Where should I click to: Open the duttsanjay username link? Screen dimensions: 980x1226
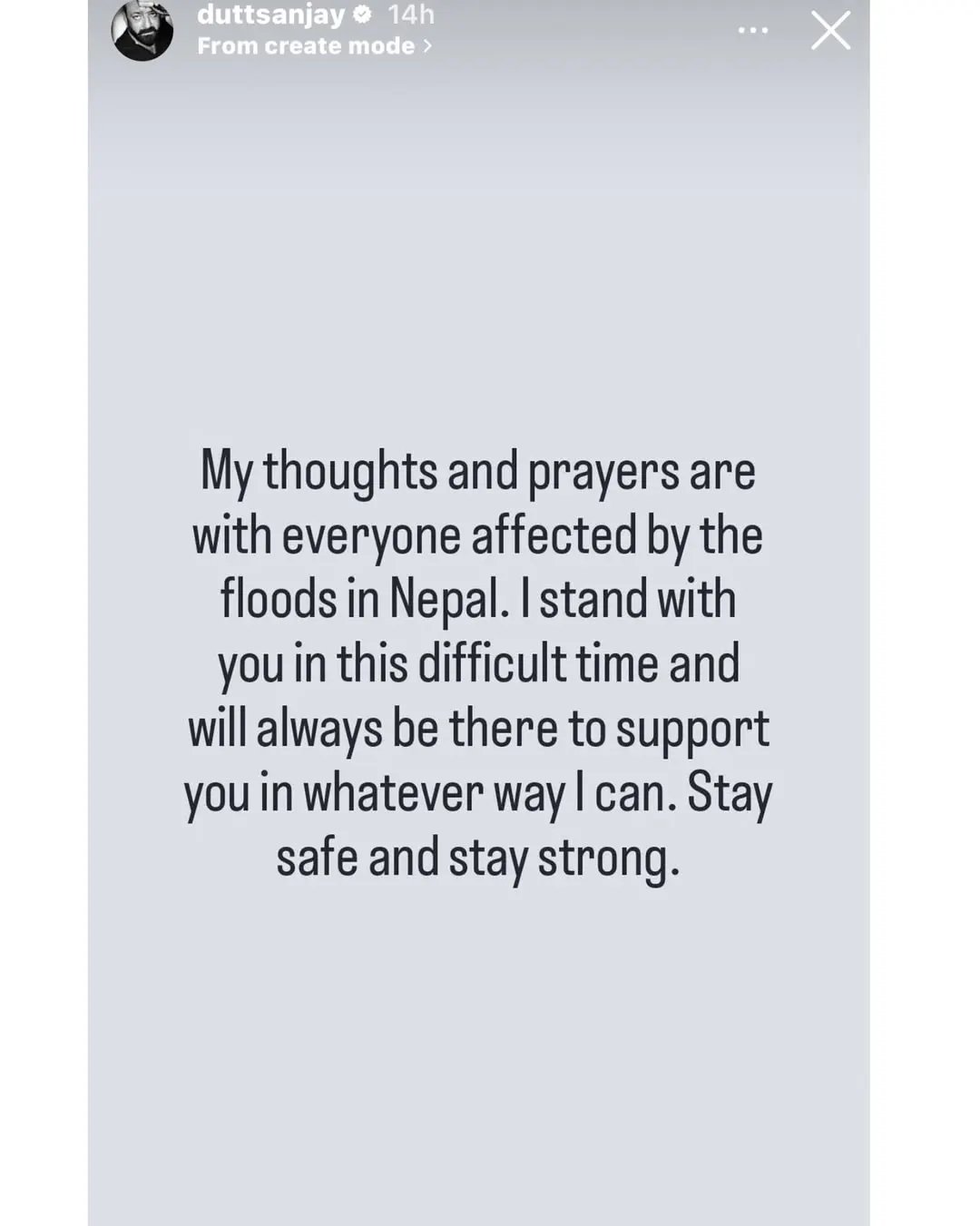[271, 15]
